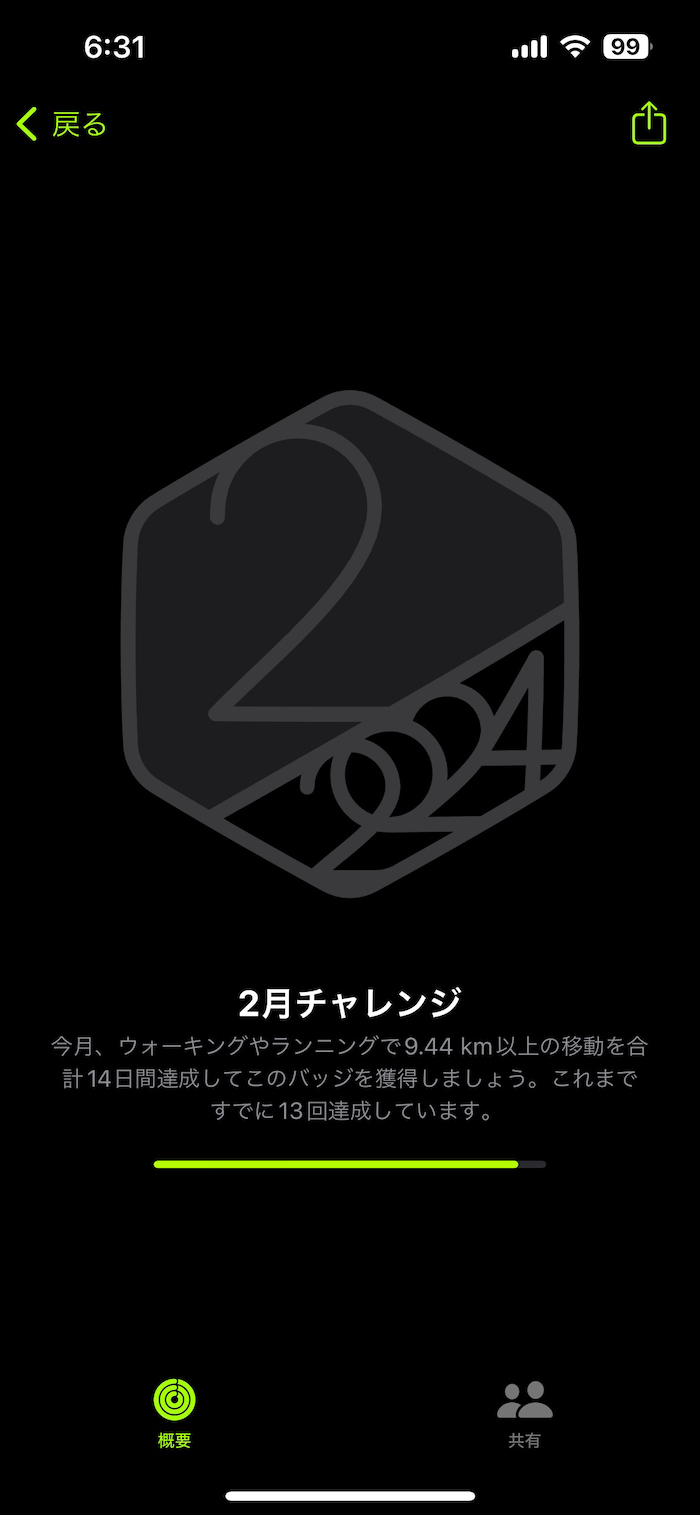Share the 2月チャレンジ badge
The height and width of the screenshot is (1515, 700).
[x=648, y=124]
